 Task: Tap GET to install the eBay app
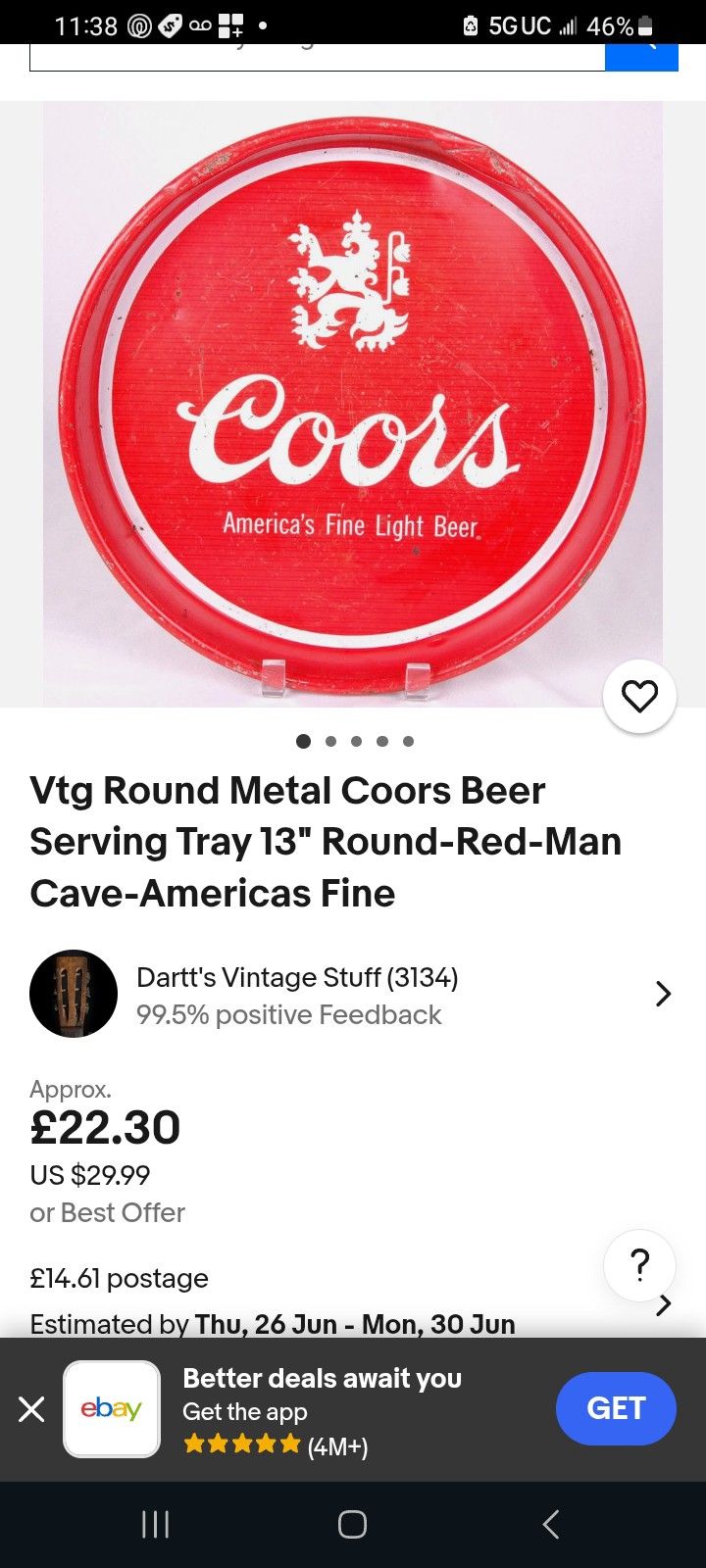coord(615,1408)
